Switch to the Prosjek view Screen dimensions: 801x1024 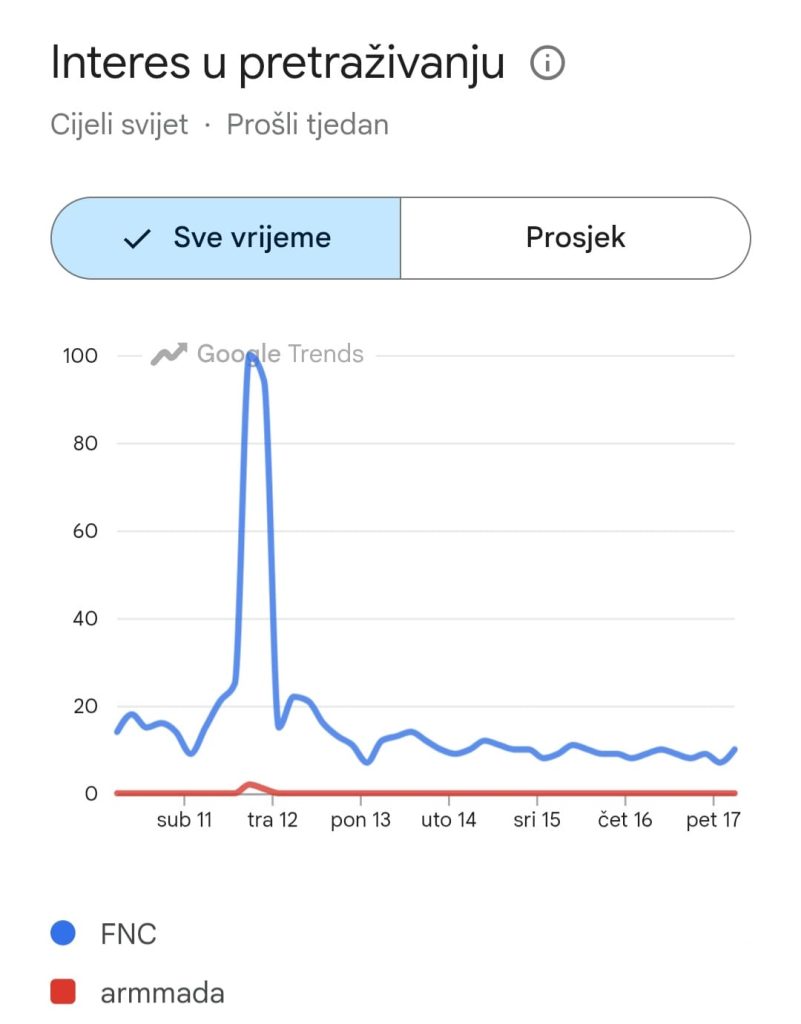pos(575,238)
